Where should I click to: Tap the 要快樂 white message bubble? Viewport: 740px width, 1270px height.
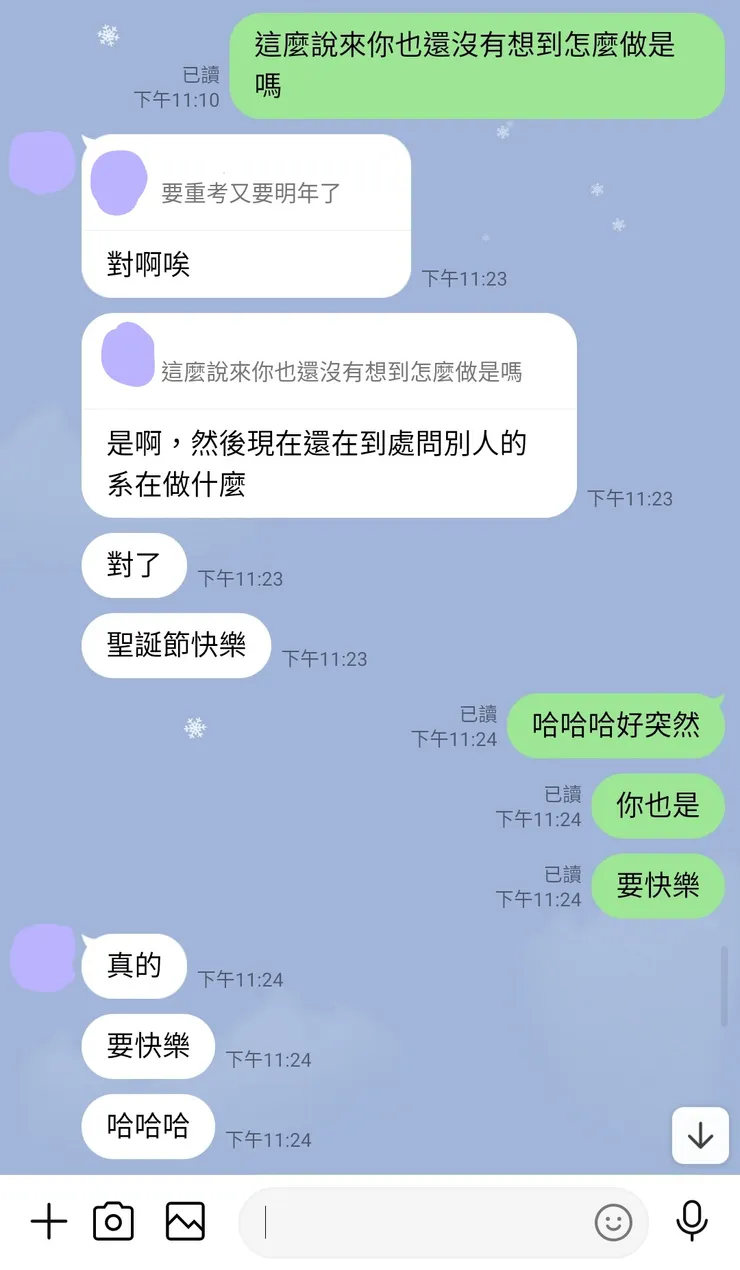click(x=147, y=1046)
